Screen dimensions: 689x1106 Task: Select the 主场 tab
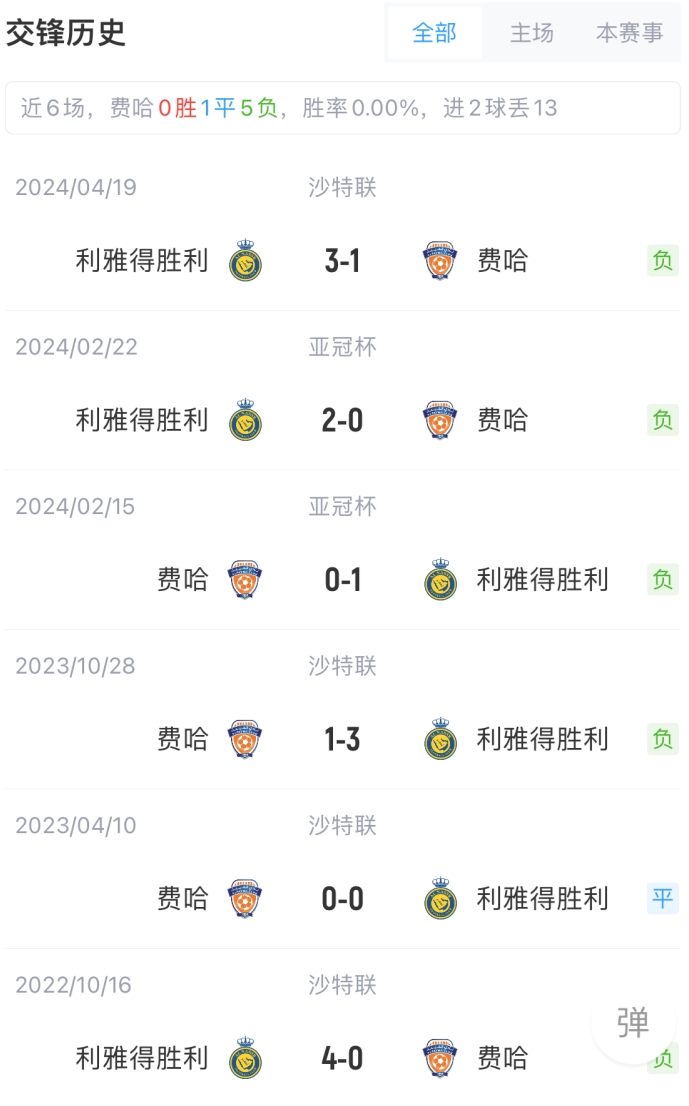(532, 32)
